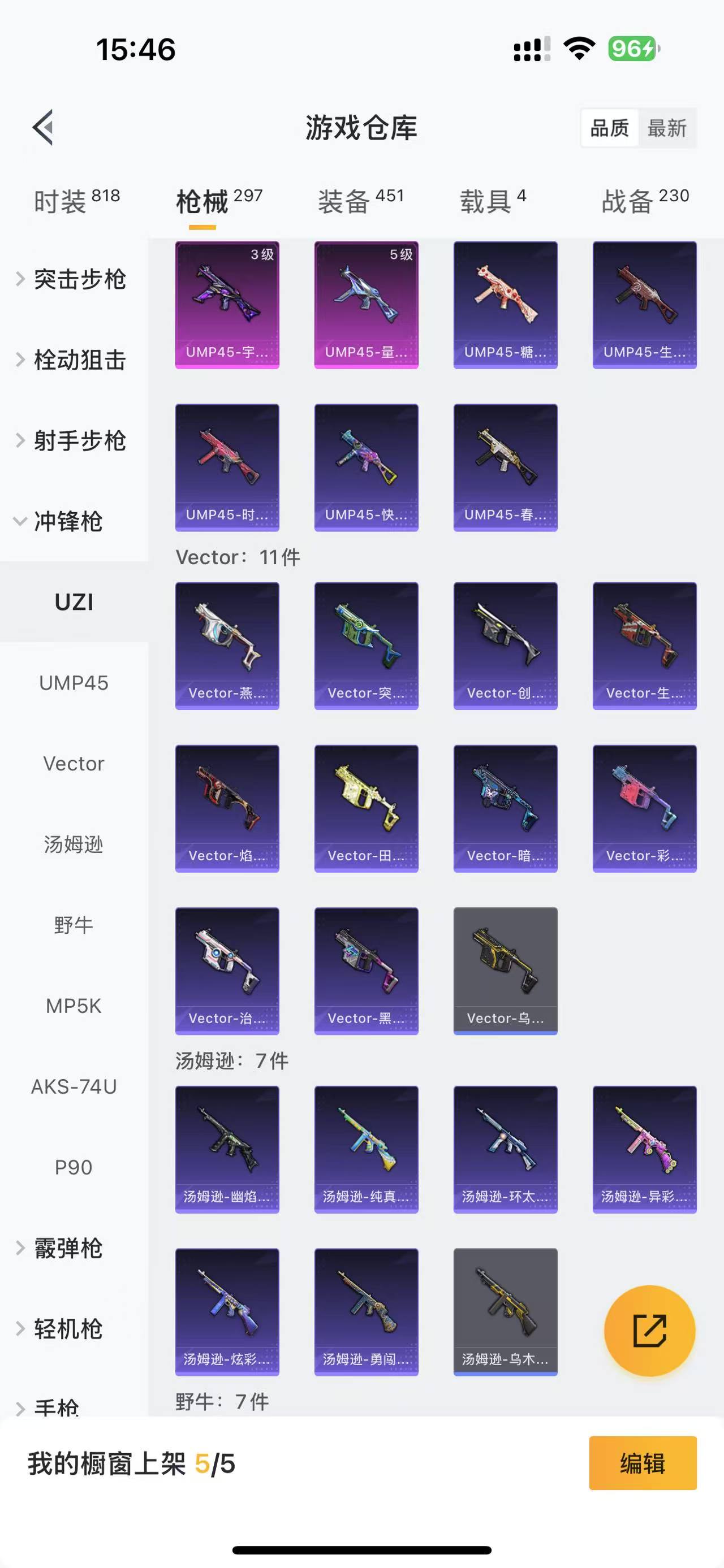View the Vector-燕 skin card
The width and height of the screenshot is (724, 1568).
[x=227, y=646]
